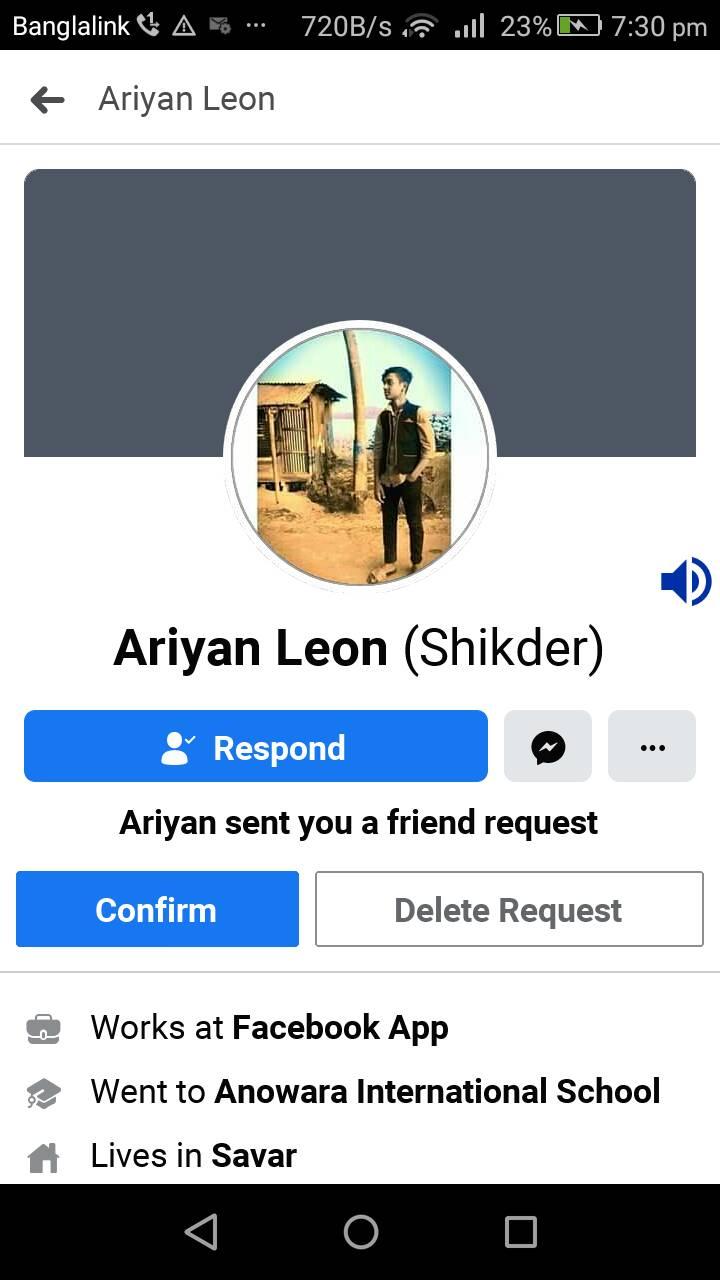Tap the system home button

(360, 1232)
